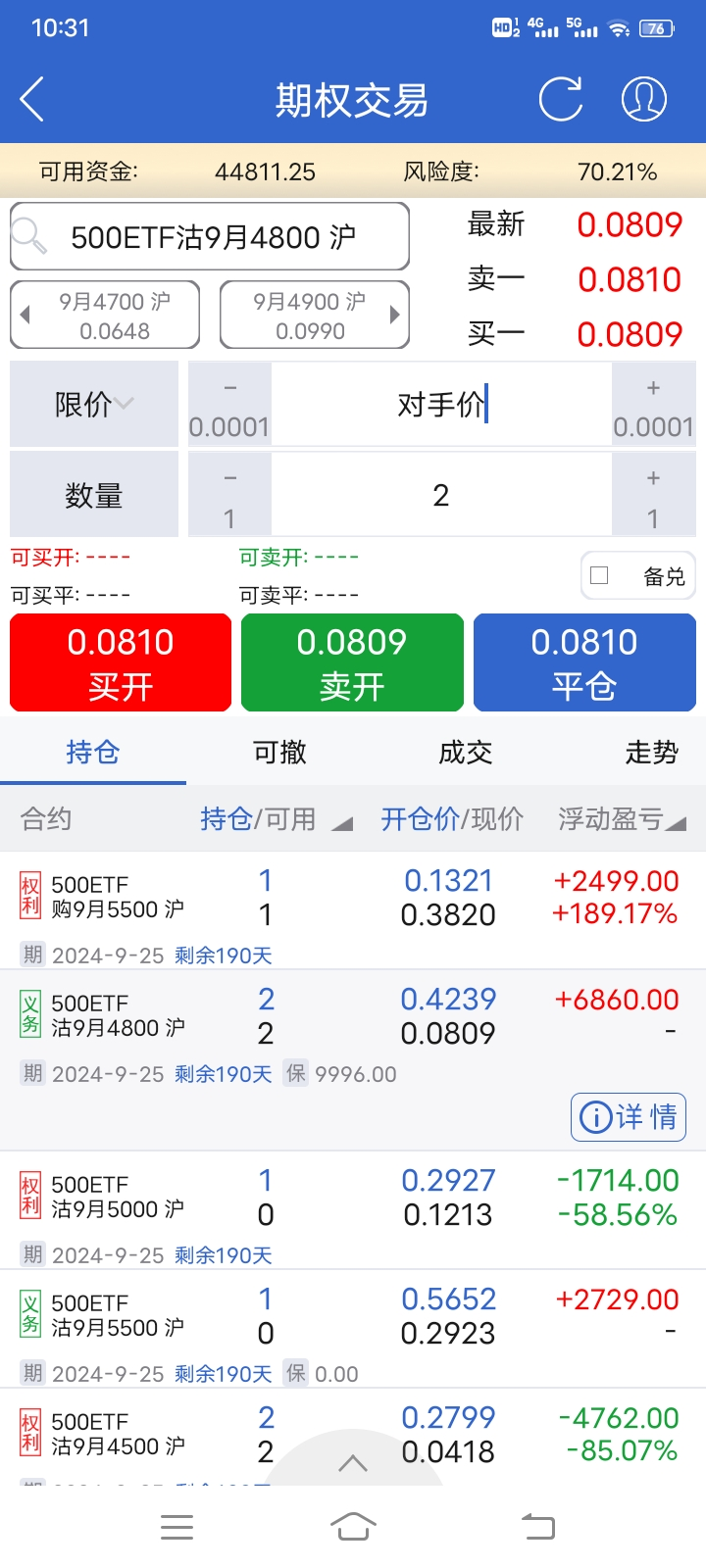
Task: Select the 购9月5500 沪 position row
Action: tap(353, 899)
